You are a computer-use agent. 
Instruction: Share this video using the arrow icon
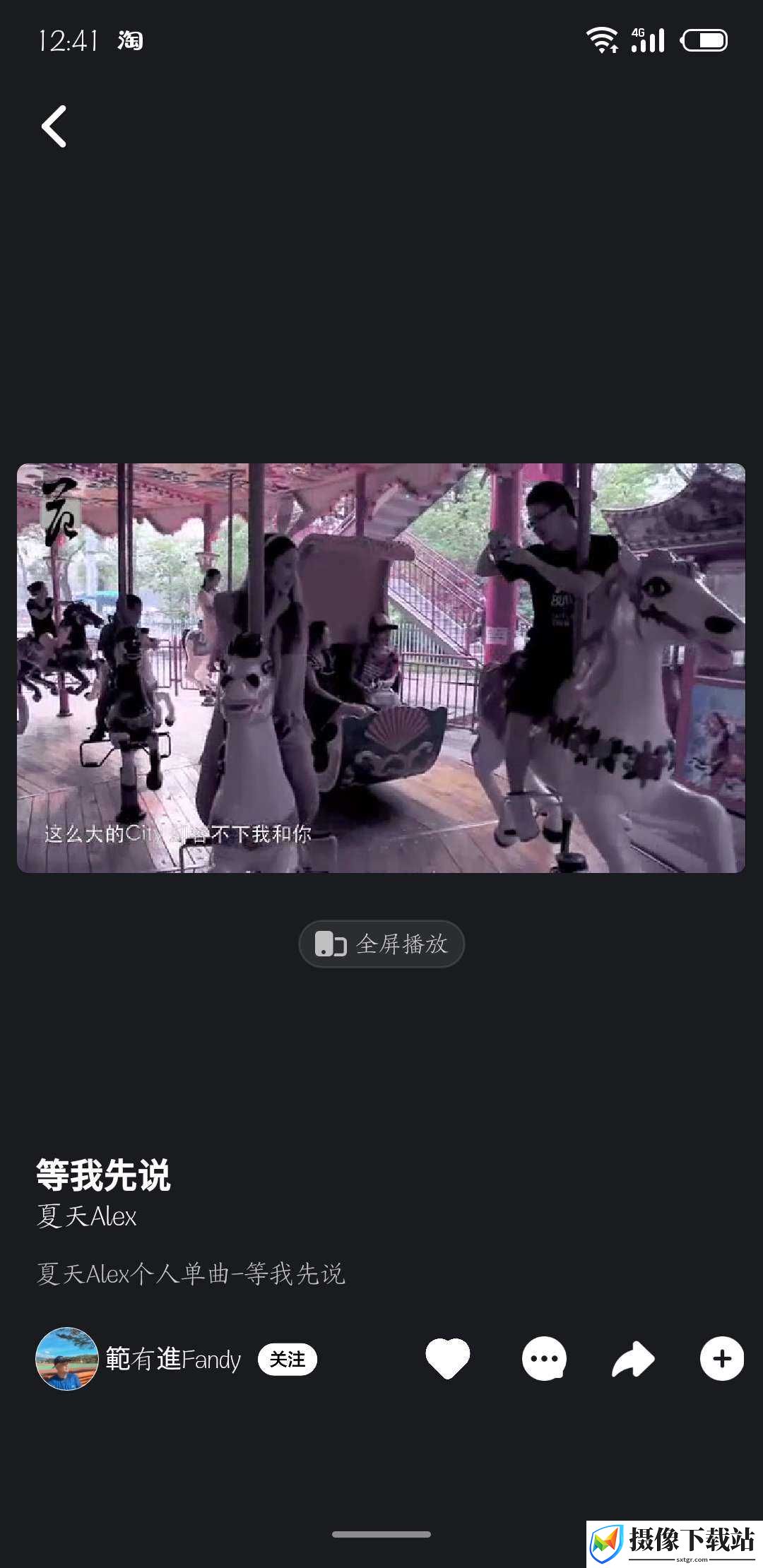coord(633,1359)
